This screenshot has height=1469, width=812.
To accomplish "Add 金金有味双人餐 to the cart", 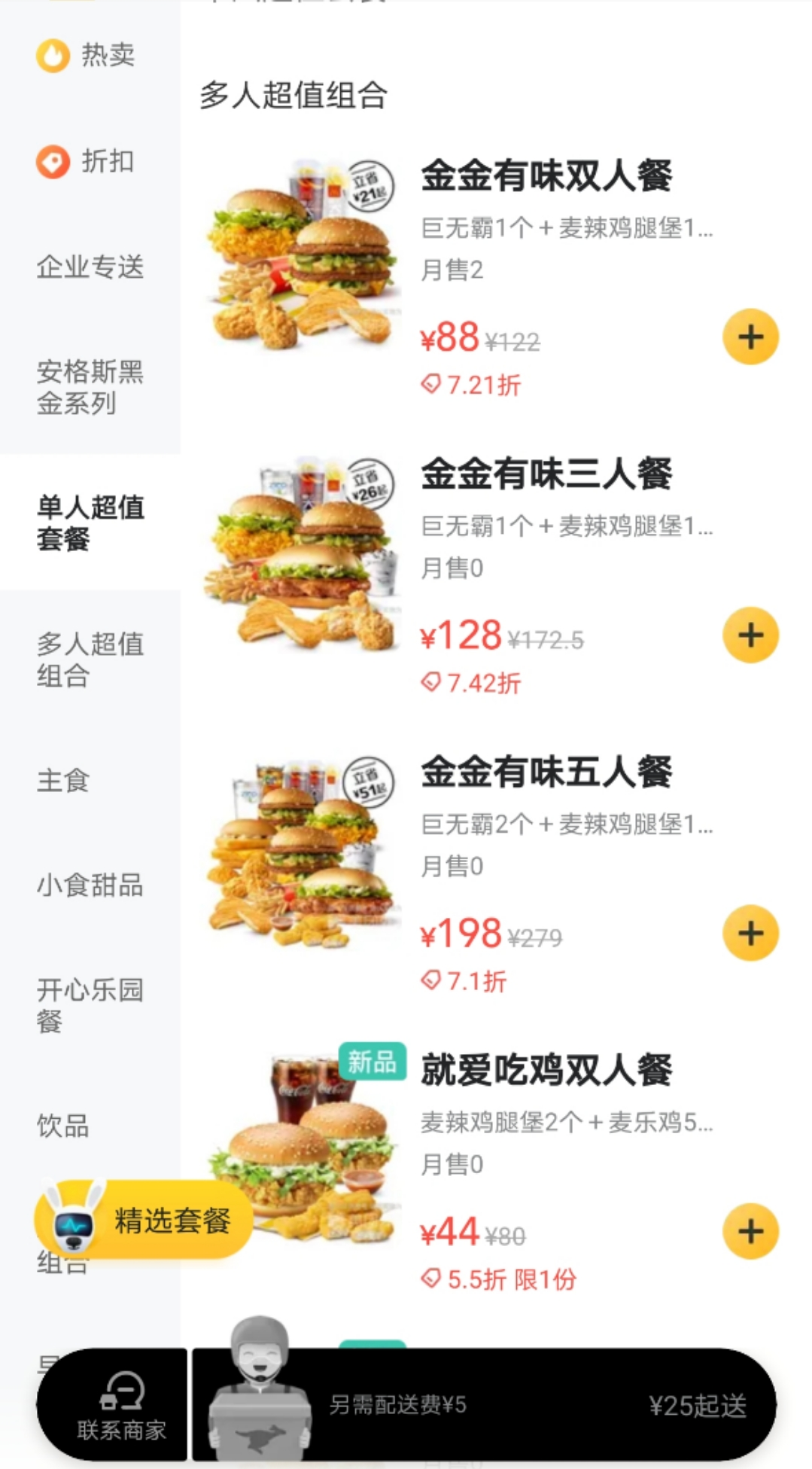I will [x=750, y=337].
